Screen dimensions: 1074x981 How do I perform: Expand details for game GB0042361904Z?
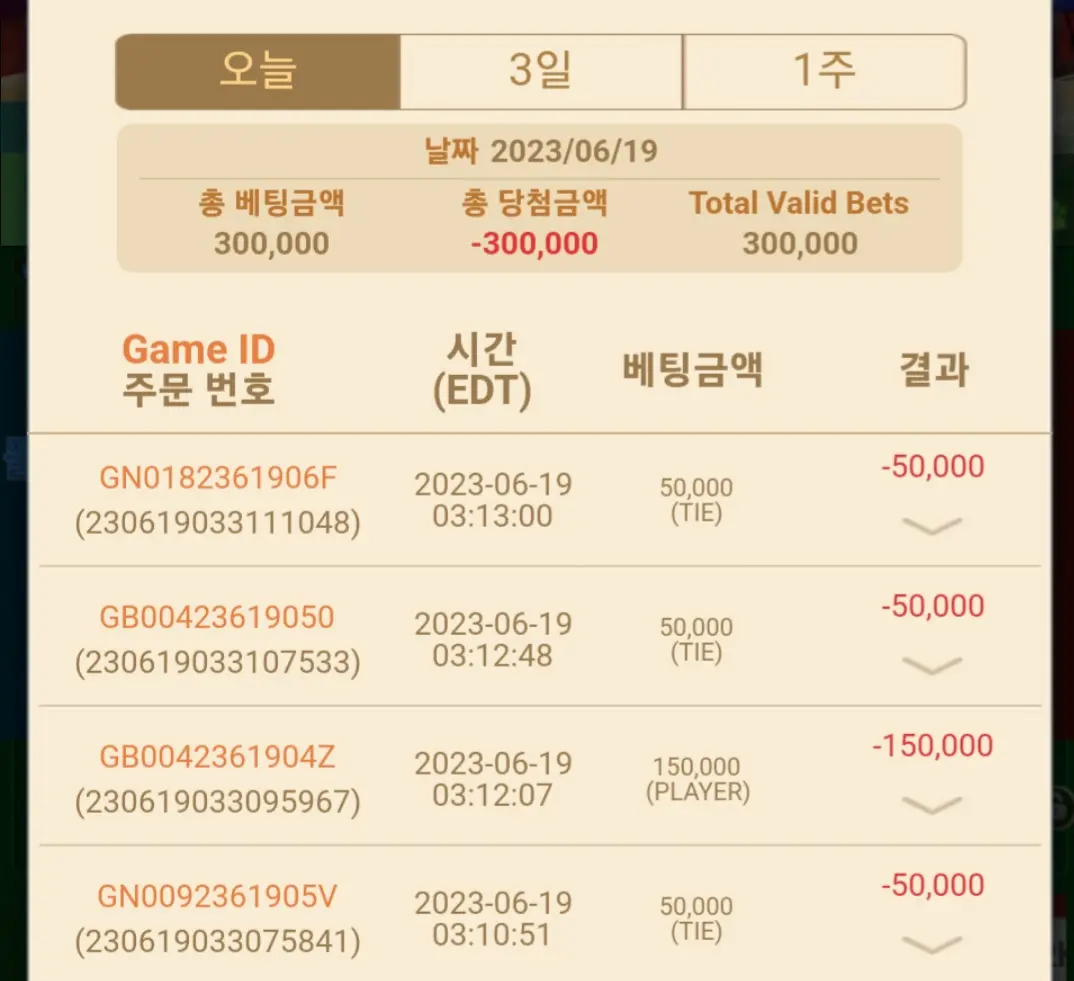932,805
